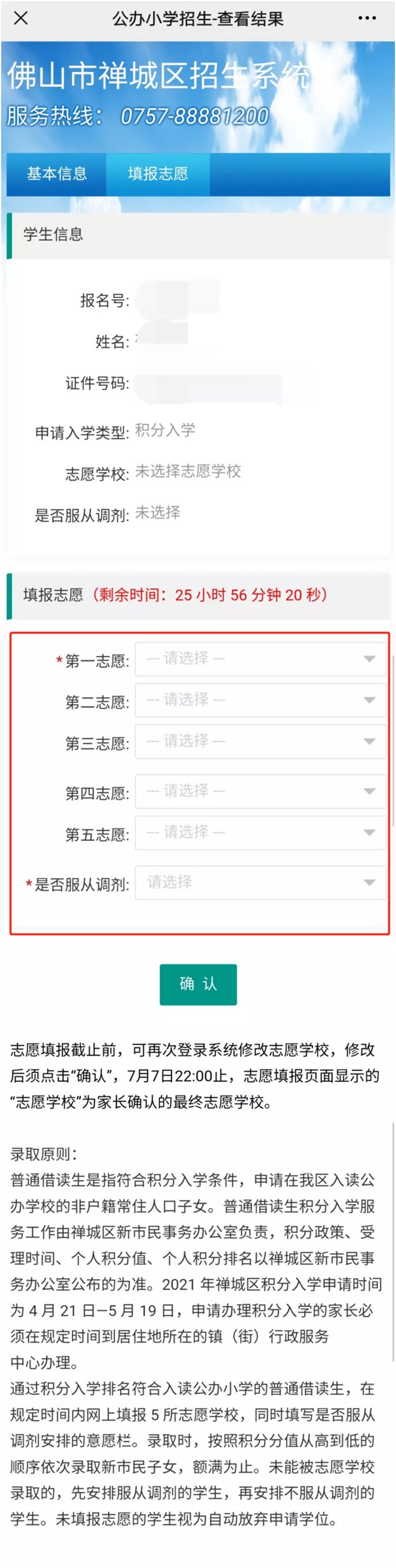Expand the 第一志愿 dropdown

(x=260, y=658)
